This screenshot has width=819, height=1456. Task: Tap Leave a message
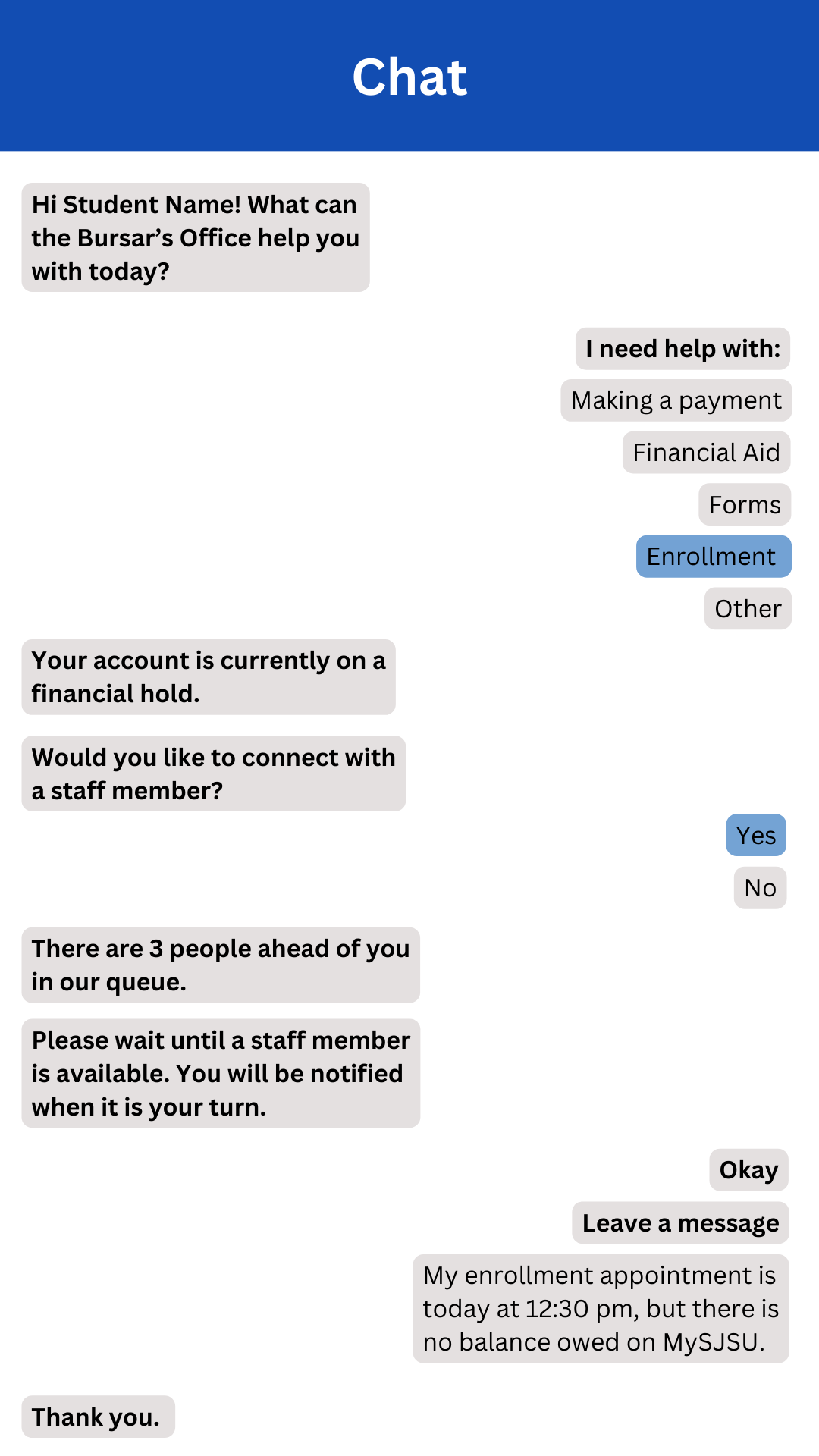pos(680,1222)
